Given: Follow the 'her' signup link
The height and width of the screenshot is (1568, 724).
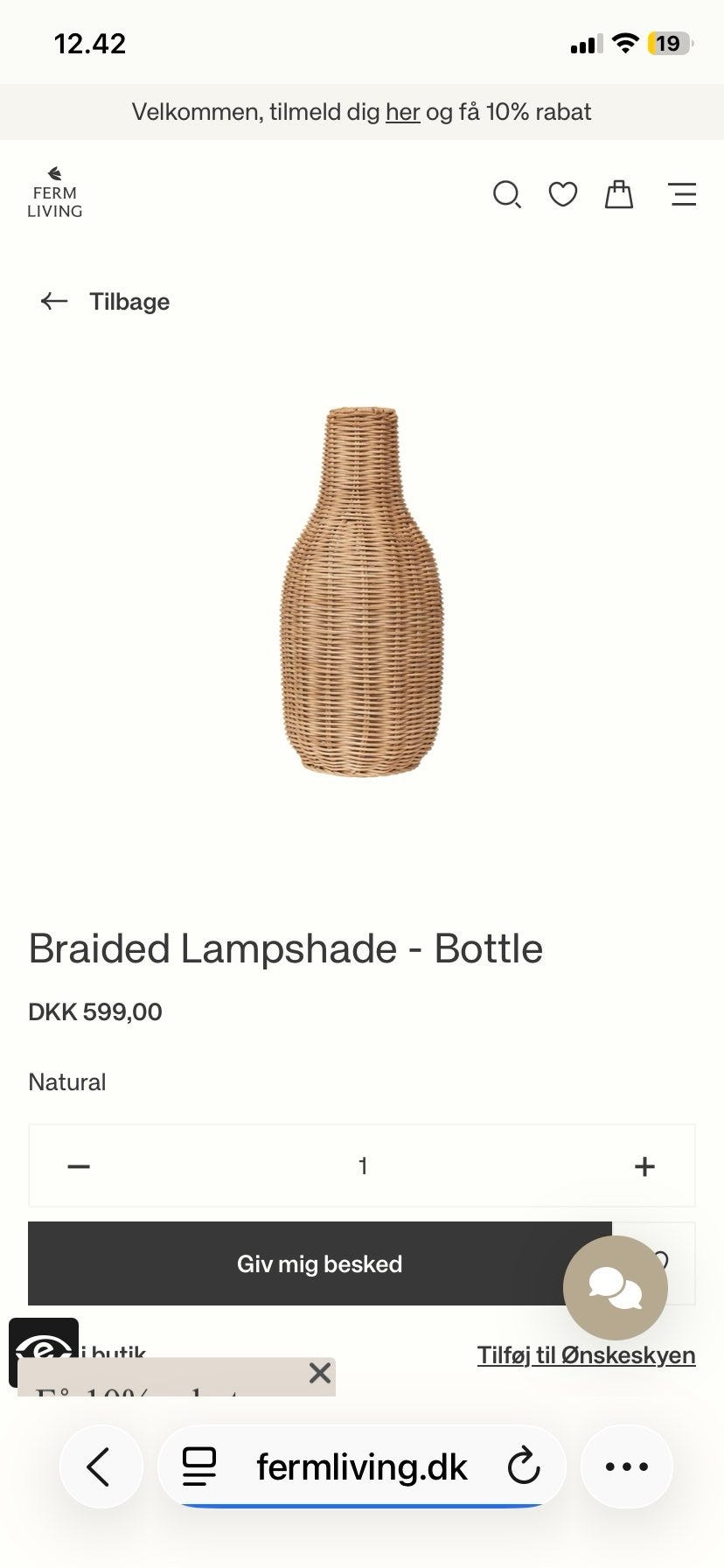Looking at the screenshot, I should tap(402, 112).
